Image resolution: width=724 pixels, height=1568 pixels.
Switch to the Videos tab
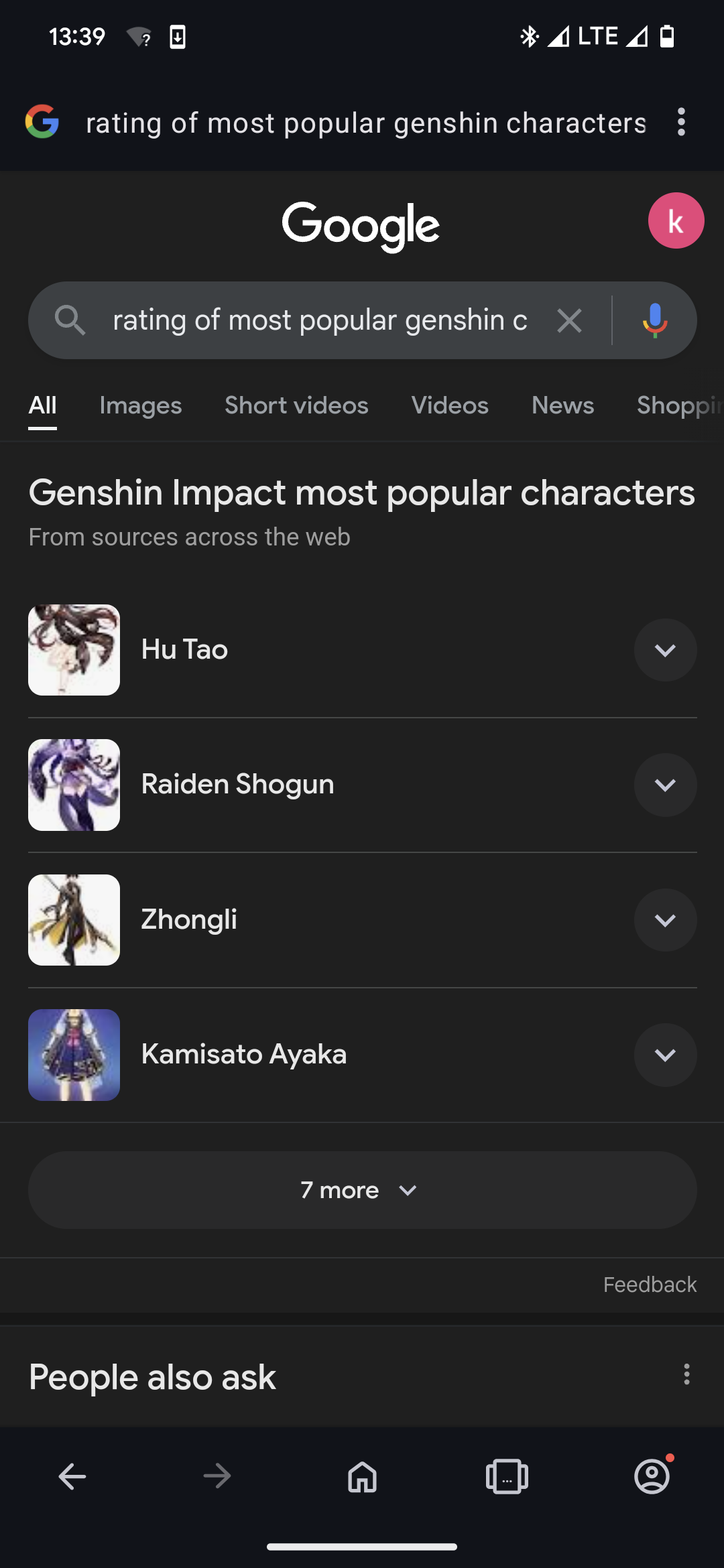(x=450, y=405)
